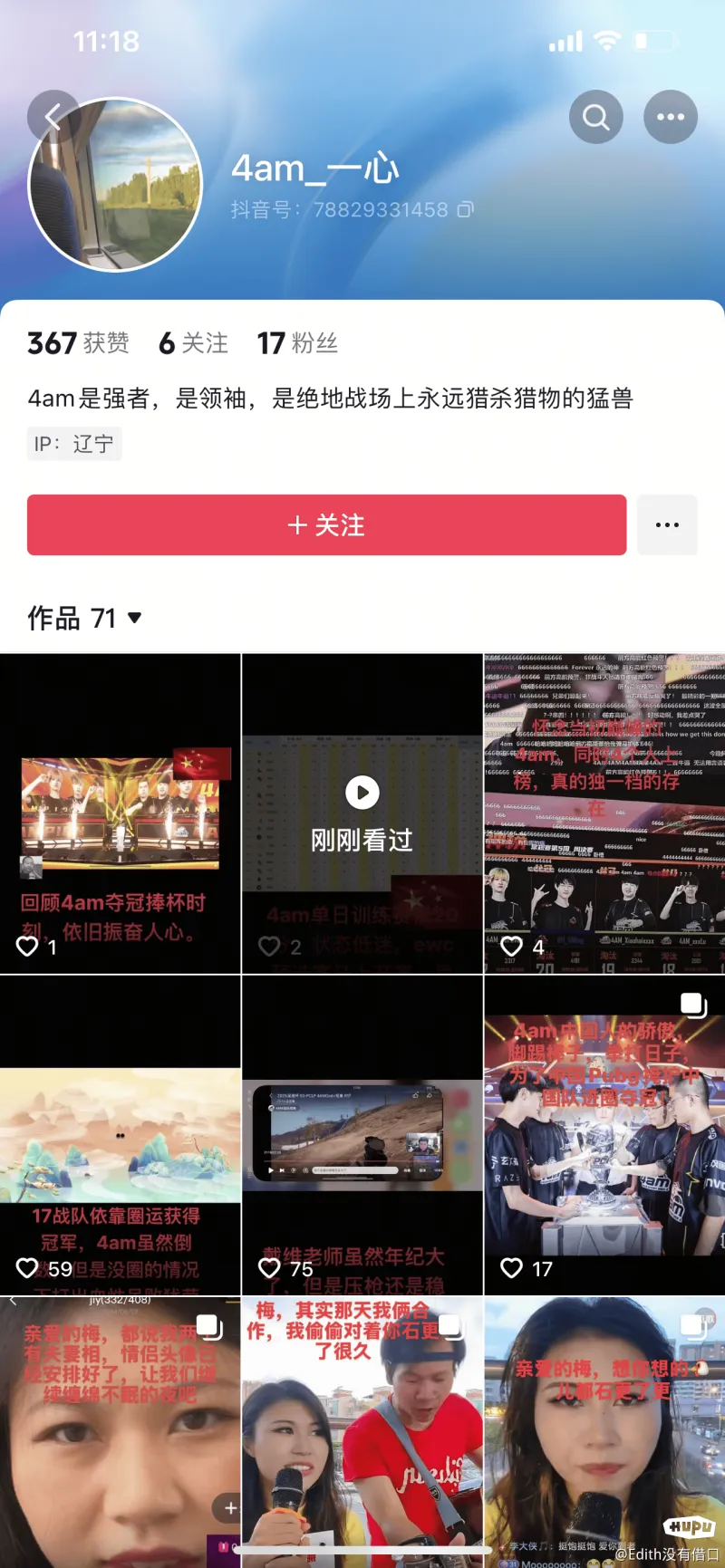Open the 6 关注 following list
725x1568 pixels.
[x=193, y=343]
